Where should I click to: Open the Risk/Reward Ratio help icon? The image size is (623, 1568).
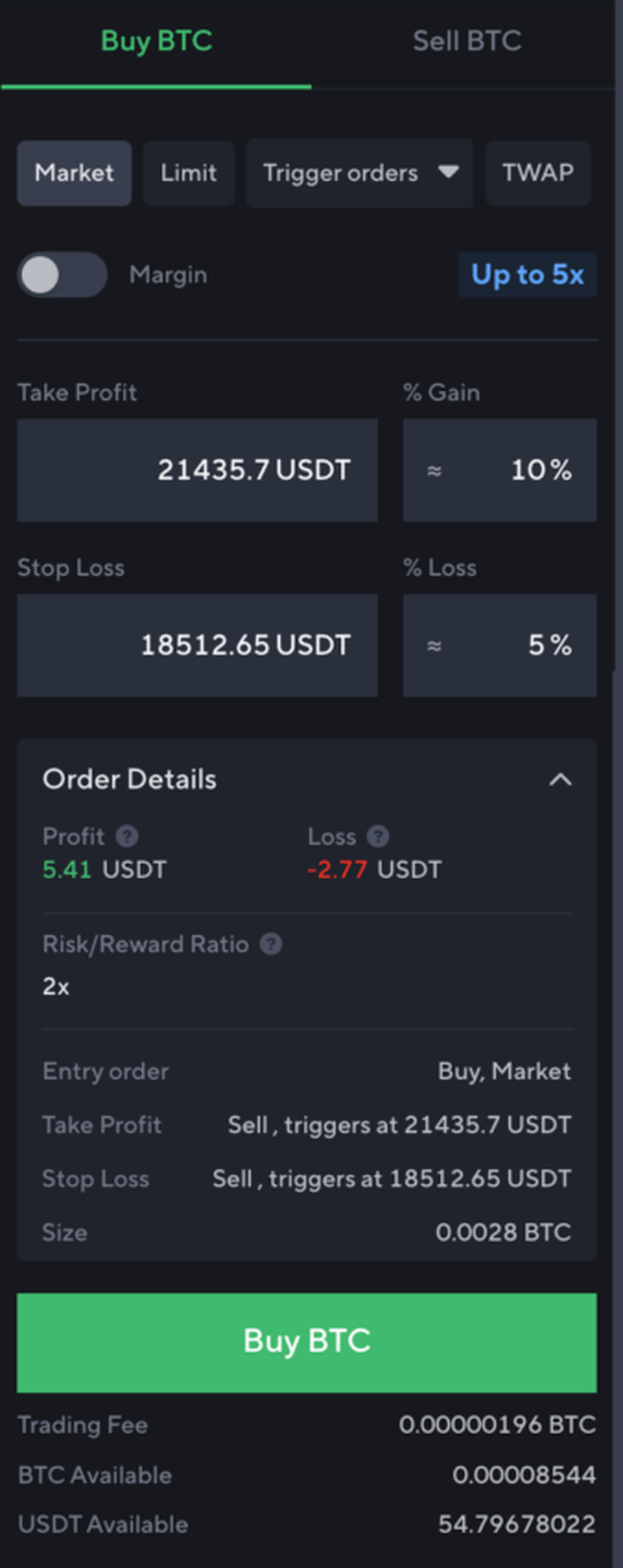pyautogui.click(x=271, y=944)
